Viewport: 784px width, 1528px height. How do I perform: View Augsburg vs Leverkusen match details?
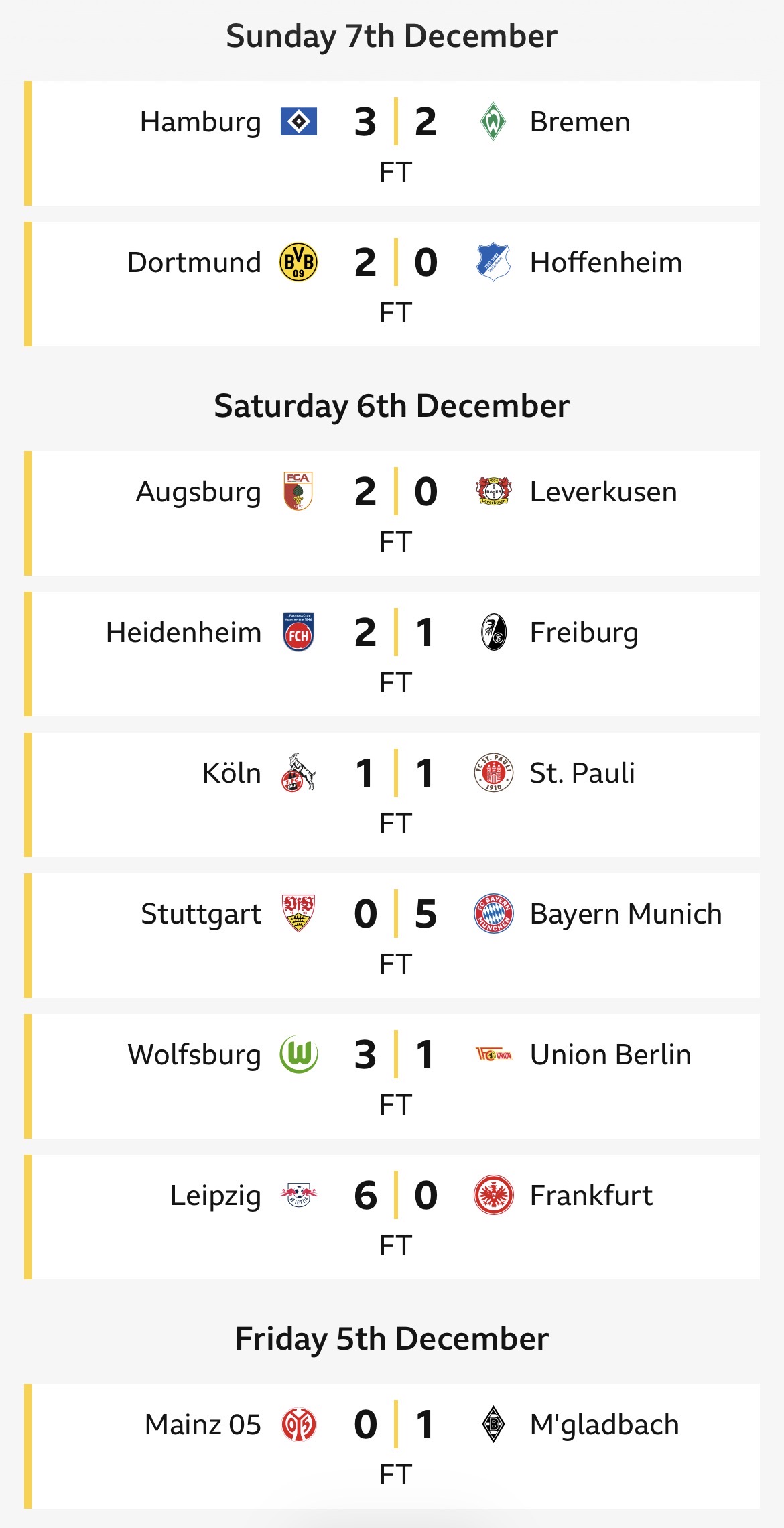(395, 513)
